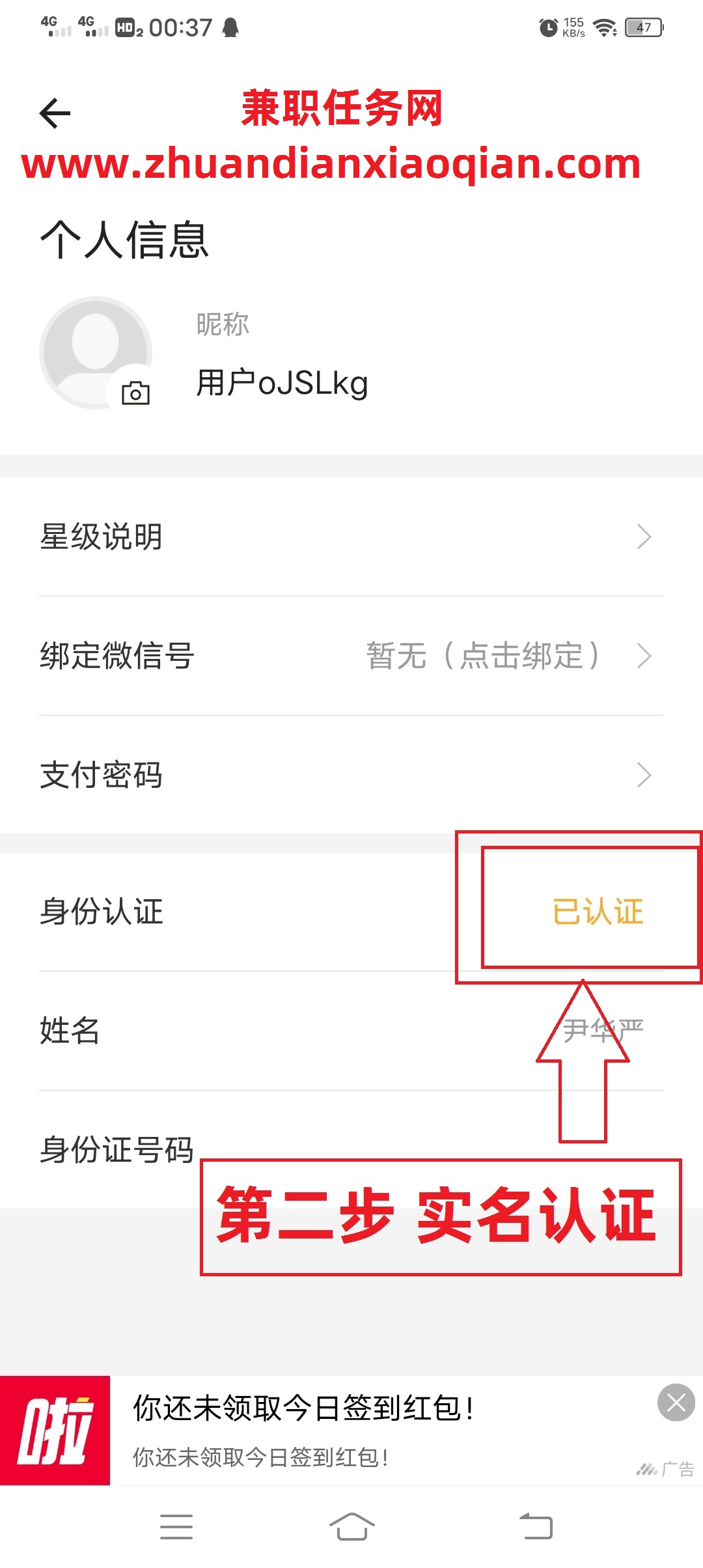This screenshot has width=703, height=1568.
Task: Tap the system back button
Action: 536,1526
